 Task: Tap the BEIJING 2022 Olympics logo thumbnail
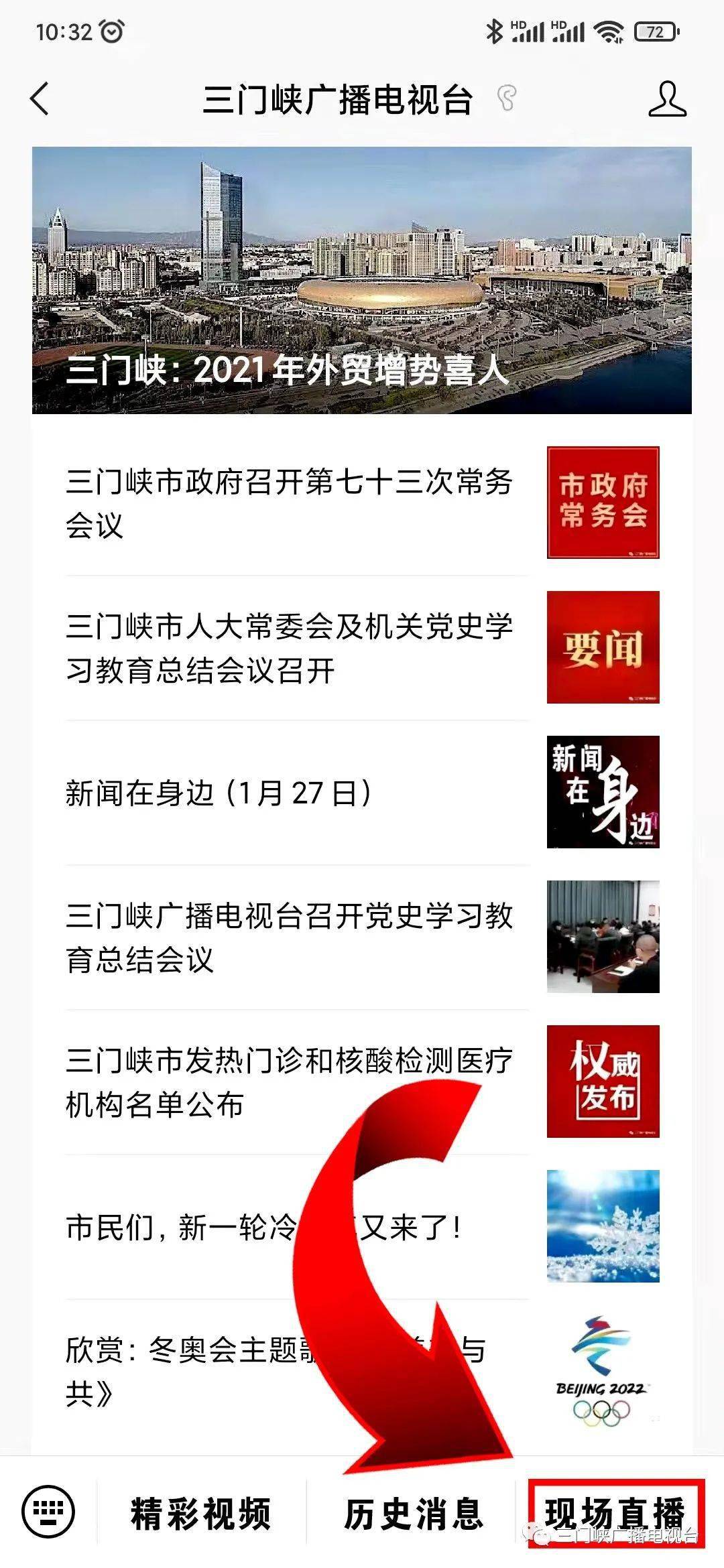(x=602, y=1354)
